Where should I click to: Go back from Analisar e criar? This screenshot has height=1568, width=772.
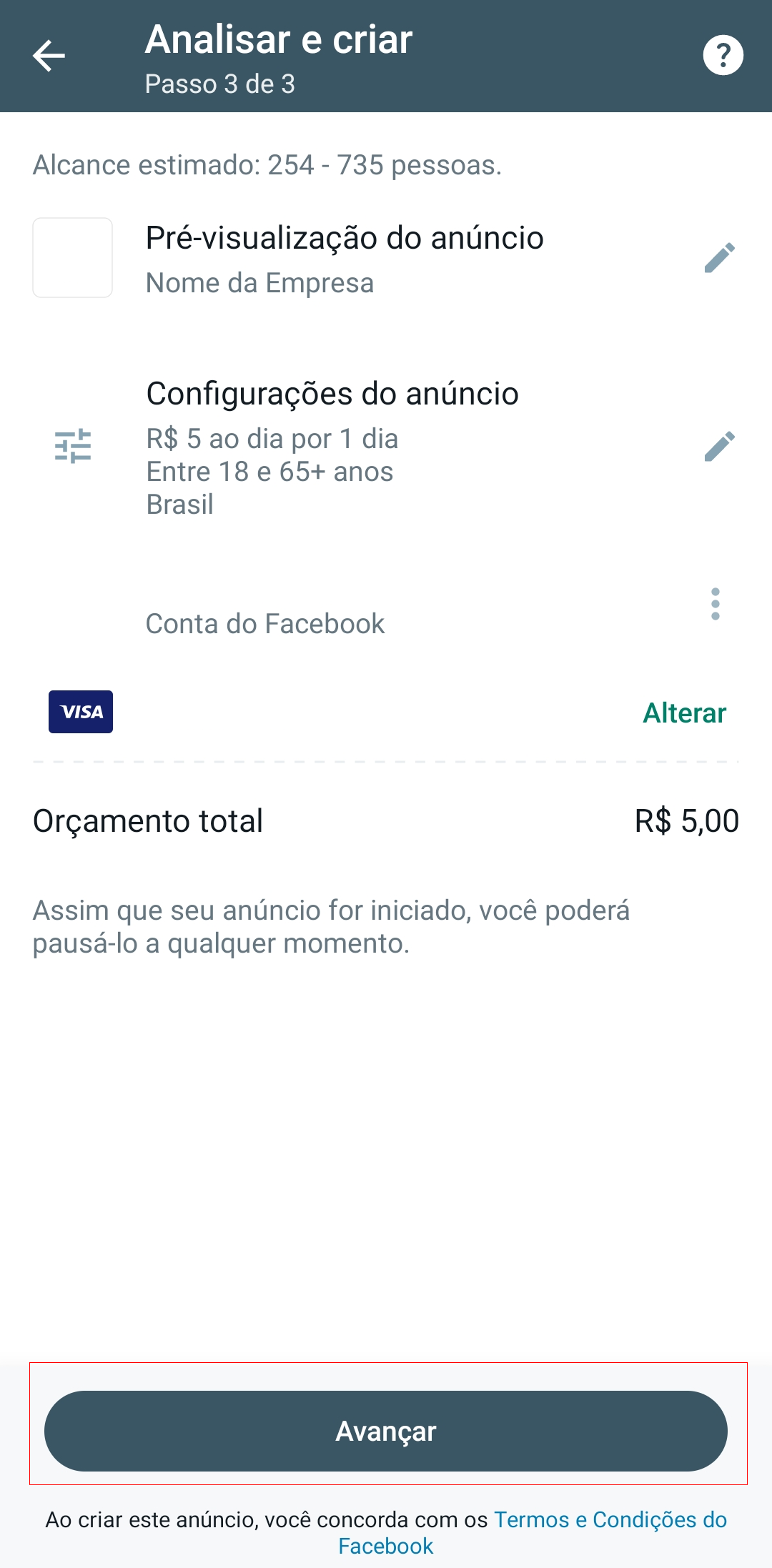(49, 56)
